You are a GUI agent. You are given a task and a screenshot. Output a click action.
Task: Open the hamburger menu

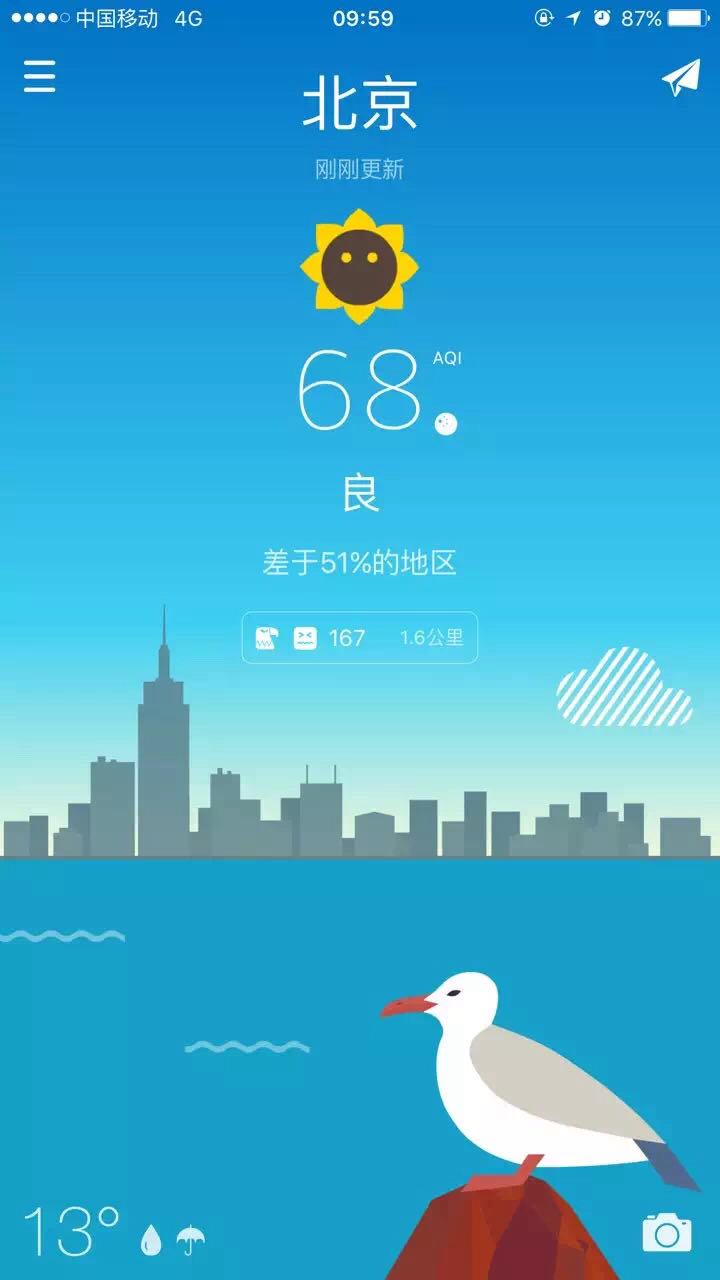[x=38, y=74]
